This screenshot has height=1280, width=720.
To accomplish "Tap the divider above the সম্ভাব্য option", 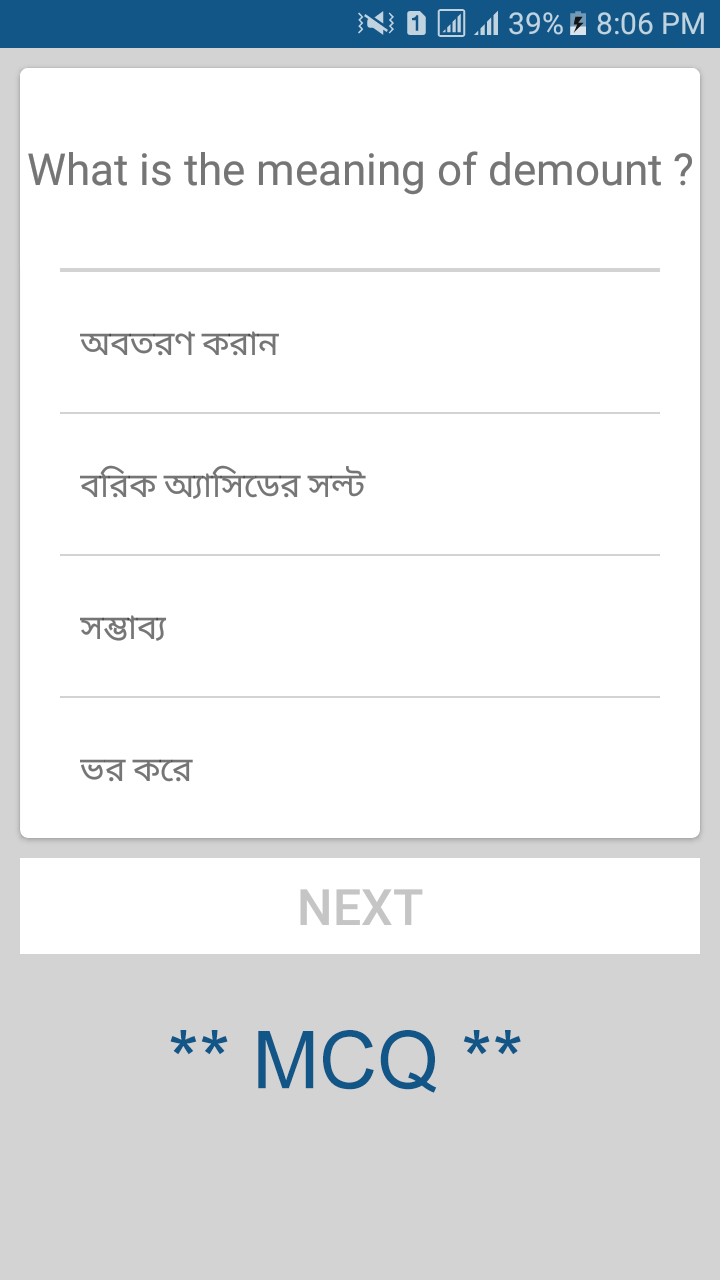I will (x=360, y=554).
